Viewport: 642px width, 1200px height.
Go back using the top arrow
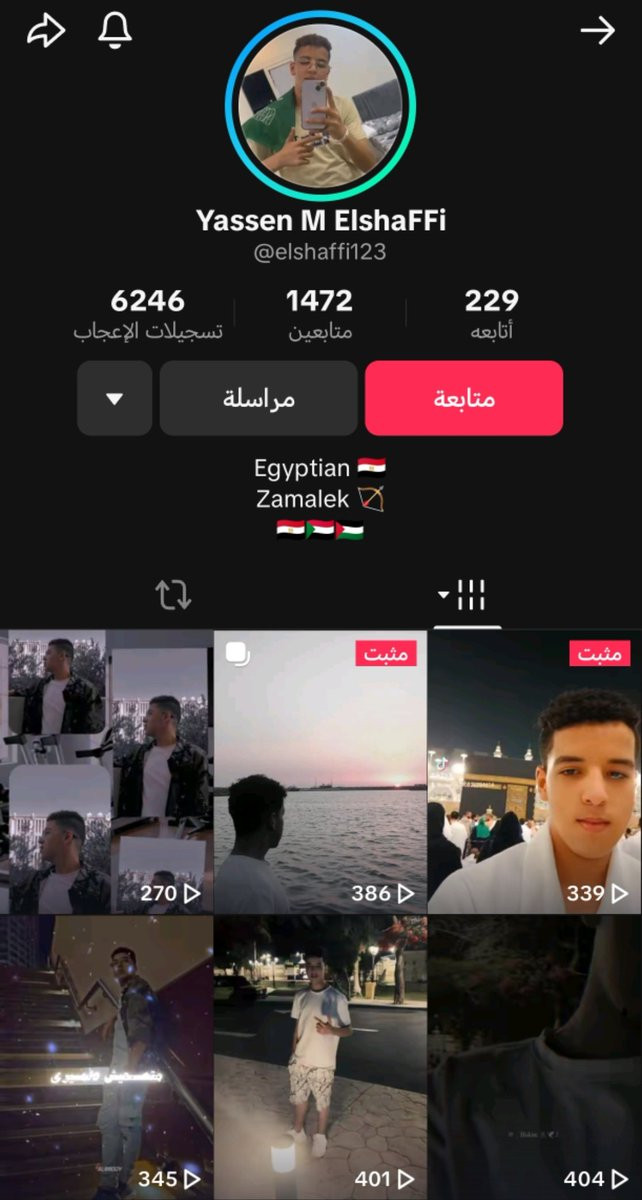pyautogui.click(x=598, y=32)
